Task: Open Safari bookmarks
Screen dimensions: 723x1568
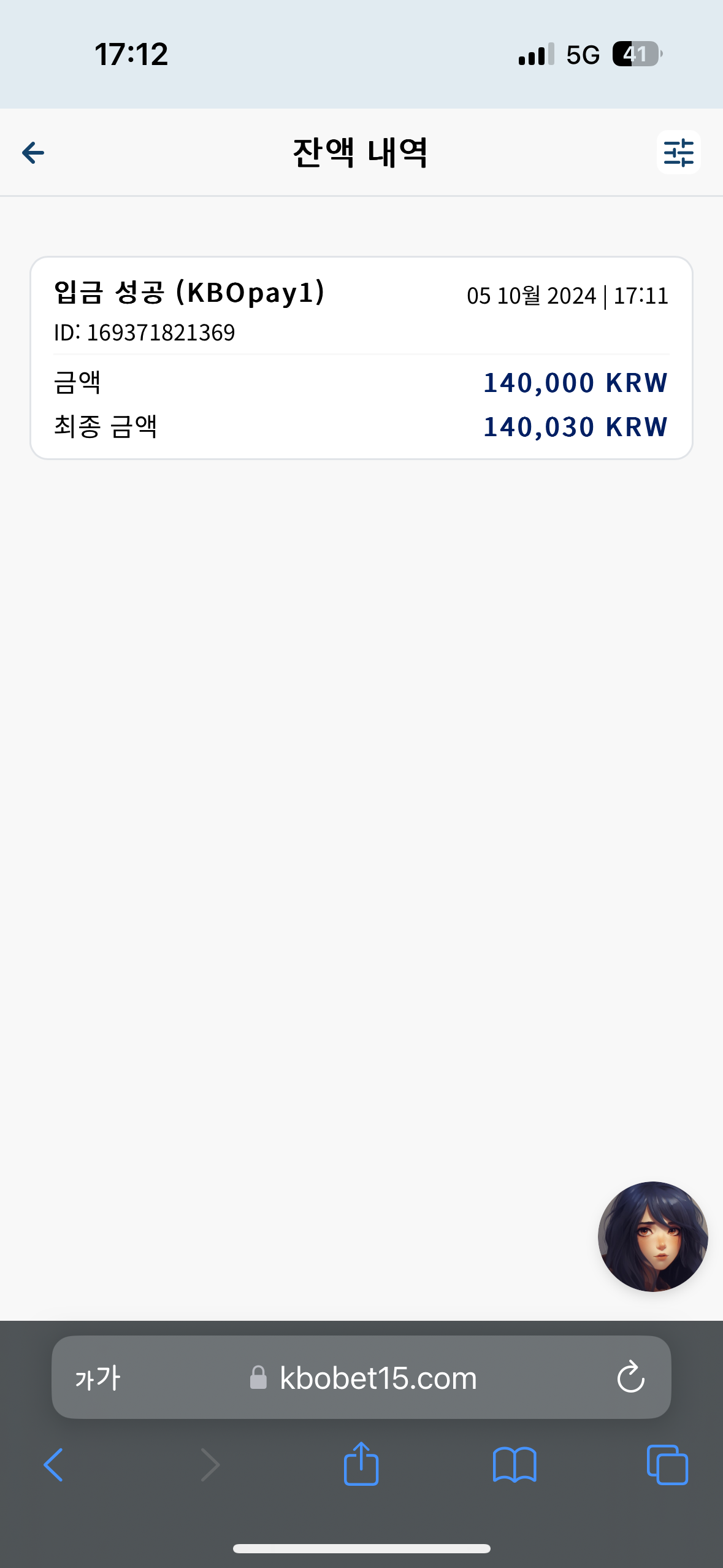Action: (515, 1465)
